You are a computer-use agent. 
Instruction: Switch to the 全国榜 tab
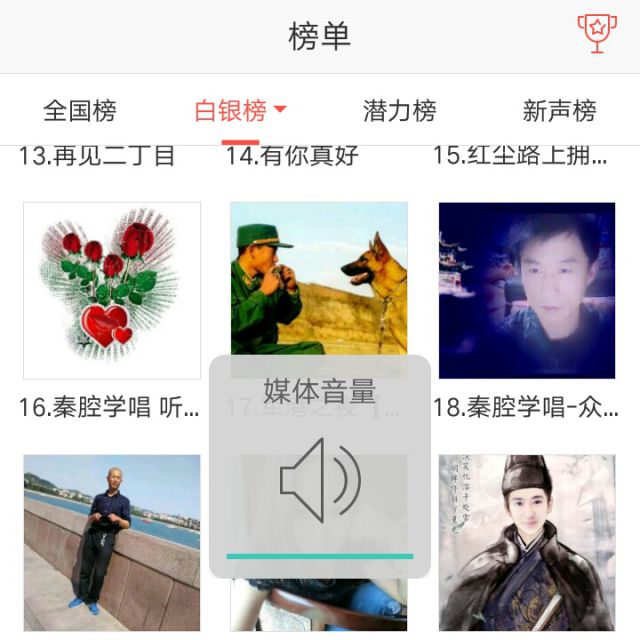(x=80, y=110)
